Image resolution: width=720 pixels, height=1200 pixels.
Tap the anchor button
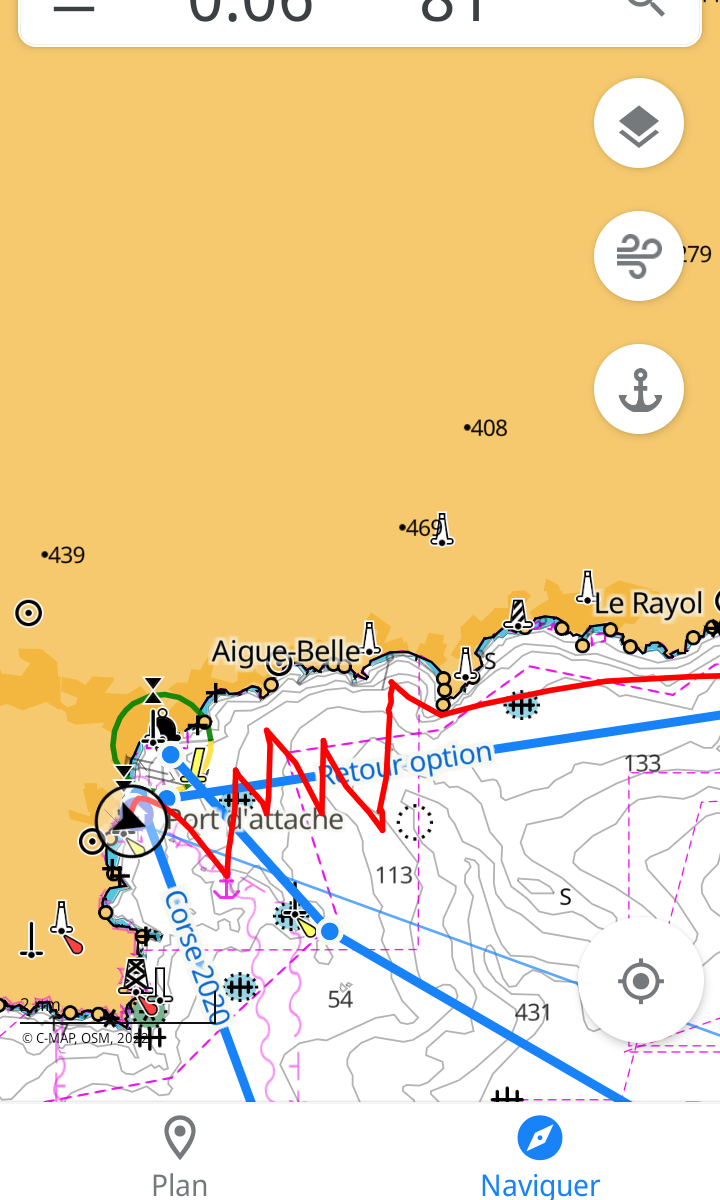pyautogui.click(x=639, y=389)
